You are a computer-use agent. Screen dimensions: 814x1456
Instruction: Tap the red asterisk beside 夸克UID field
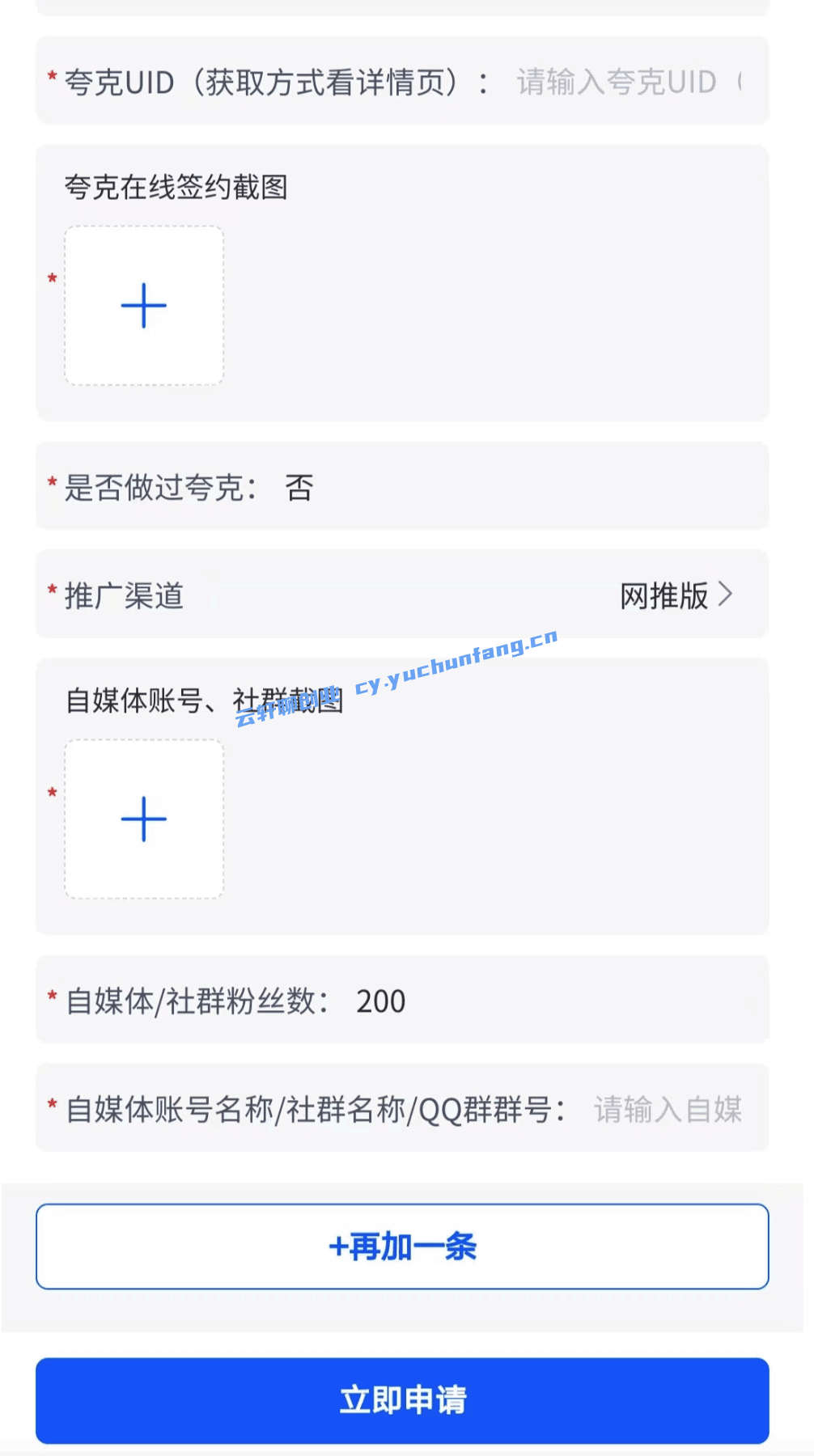coord(51,77)
